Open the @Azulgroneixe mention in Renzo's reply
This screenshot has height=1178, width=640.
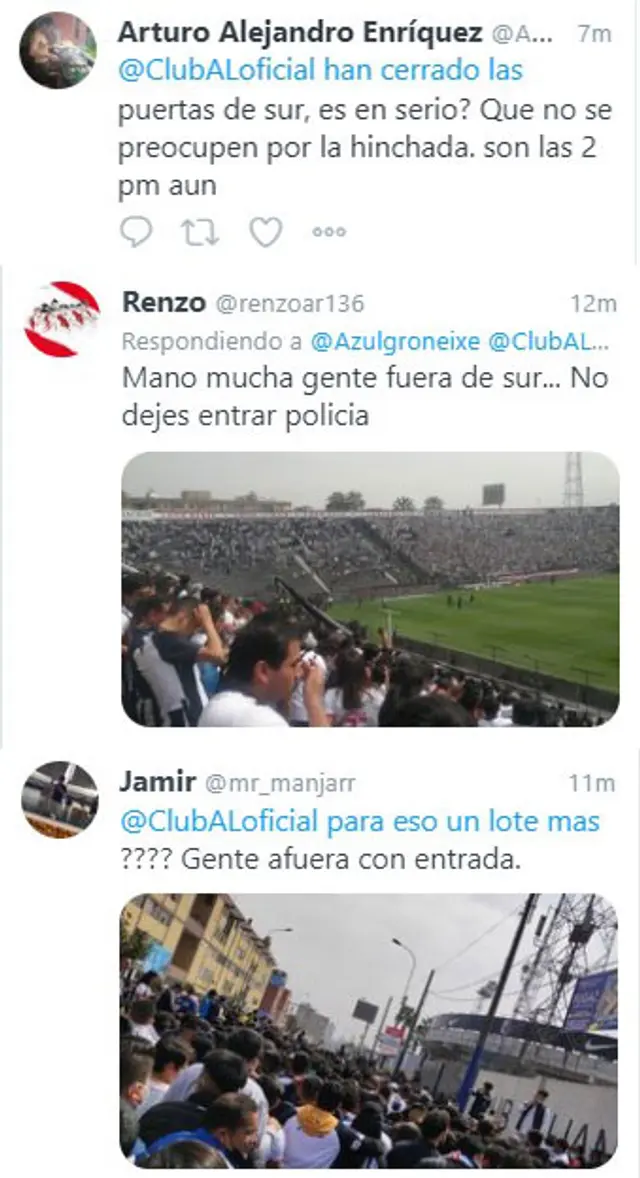click(396, 342)
